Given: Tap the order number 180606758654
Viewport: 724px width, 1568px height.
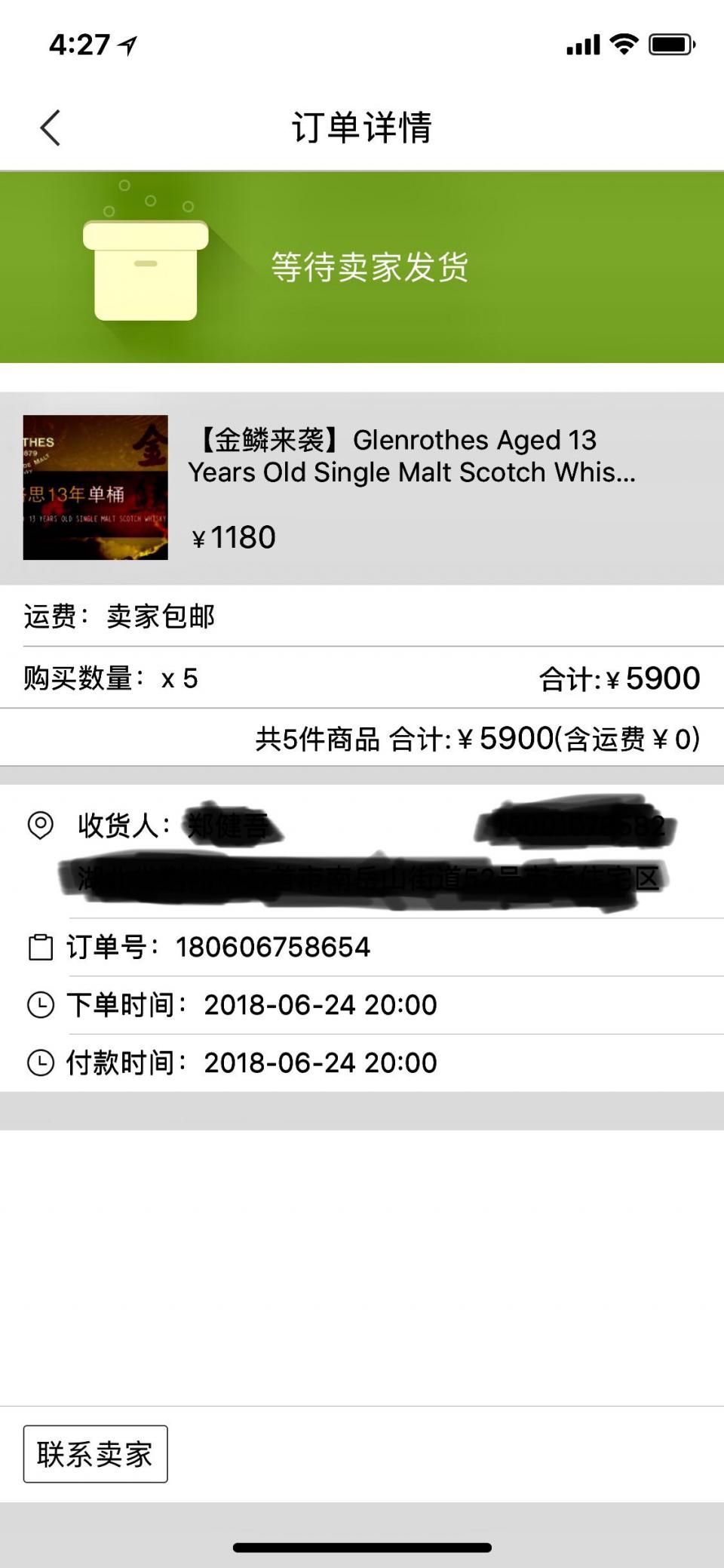Looking at the screenshot, I should coord(273,947).
